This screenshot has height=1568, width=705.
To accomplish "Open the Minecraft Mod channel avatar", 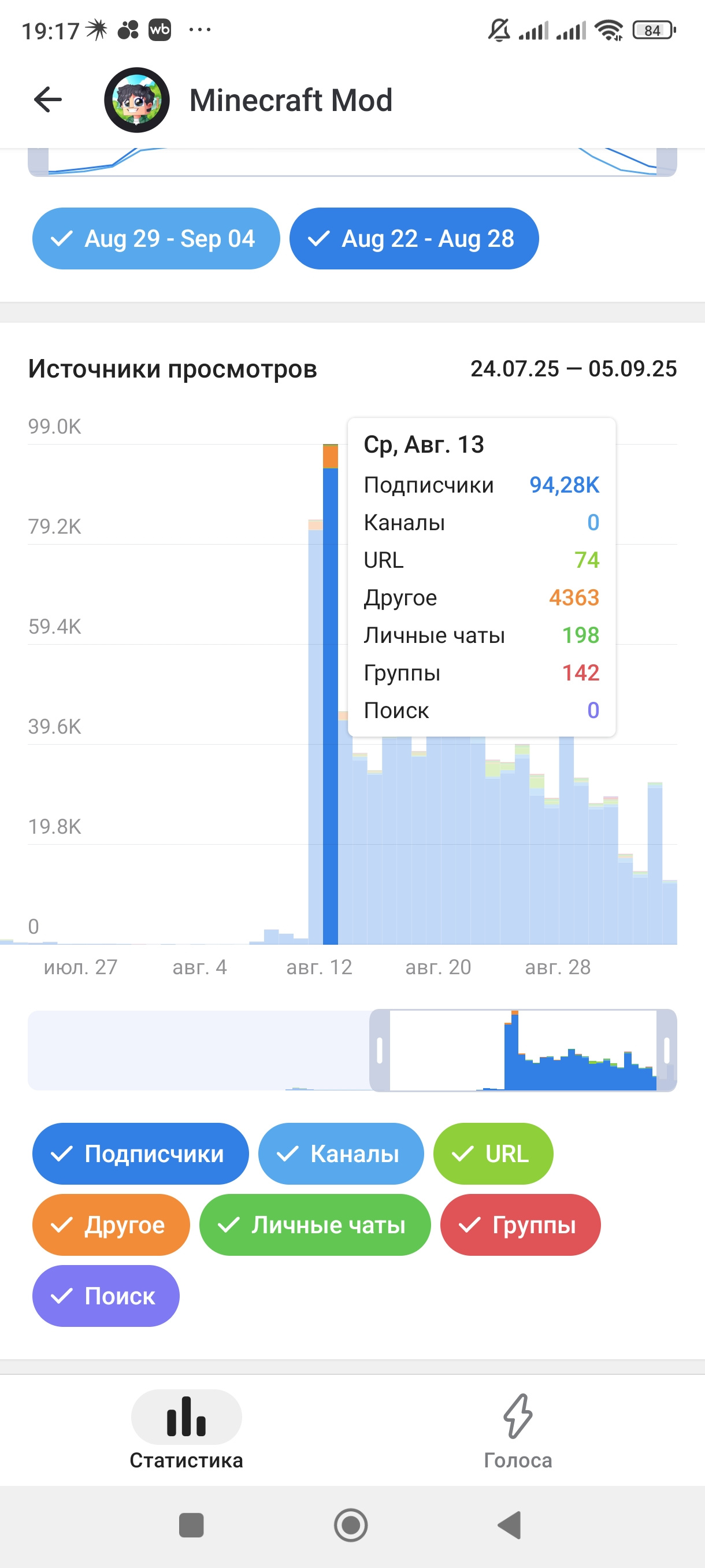I will [136, 100].
